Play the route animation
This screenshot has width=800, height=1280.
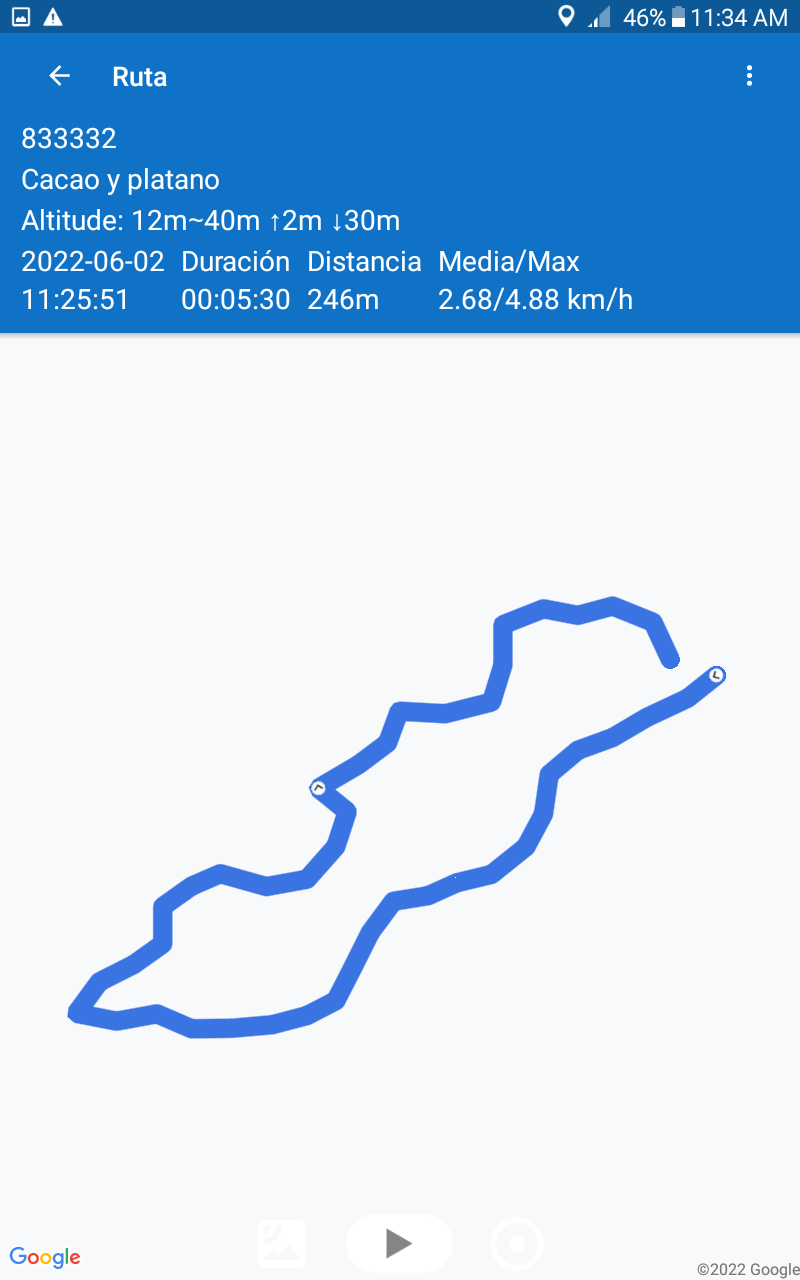[399, 1243]
